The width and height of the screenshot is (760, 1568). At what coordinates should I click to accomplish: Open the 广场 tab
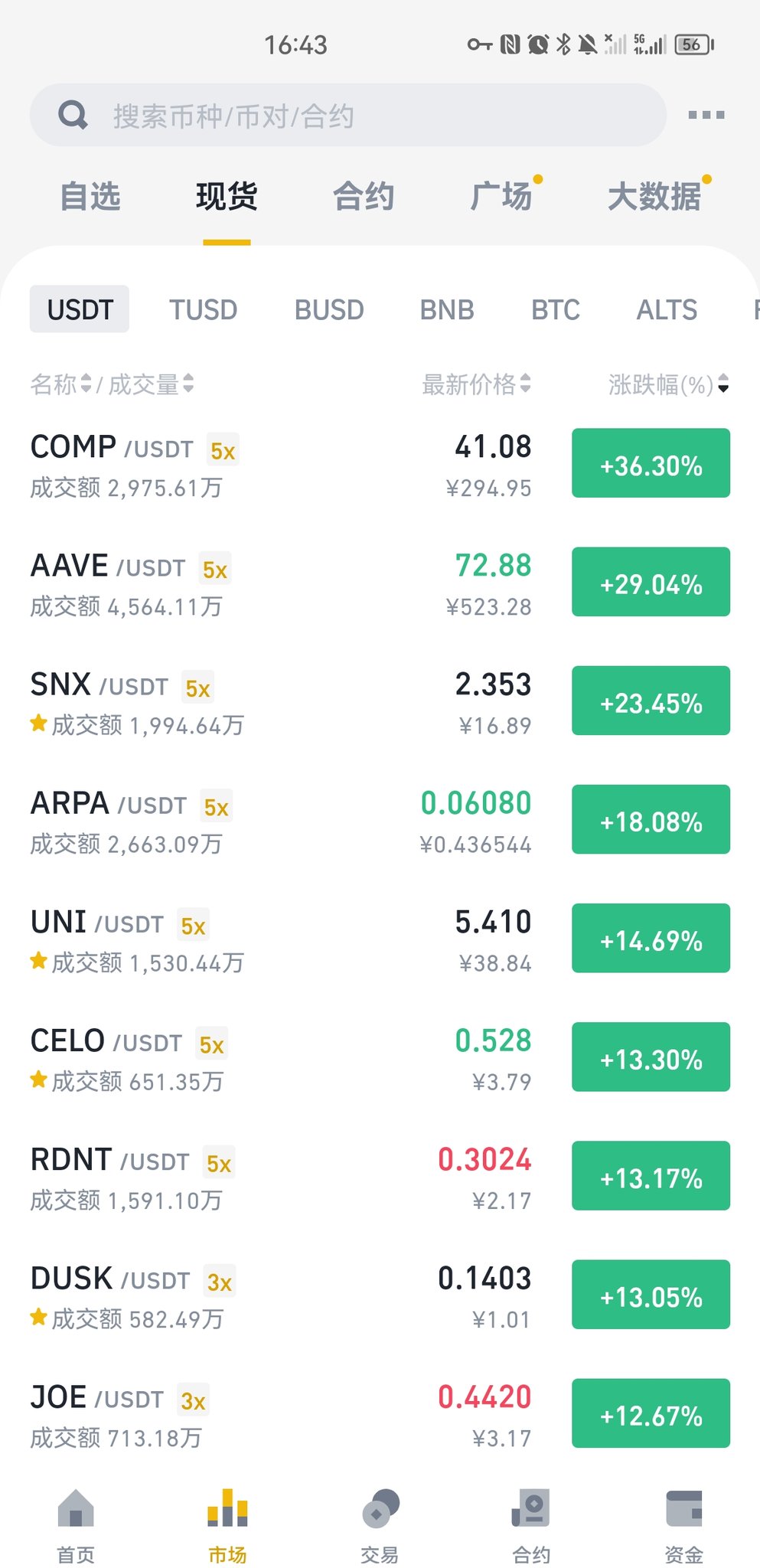coord(501,197)
